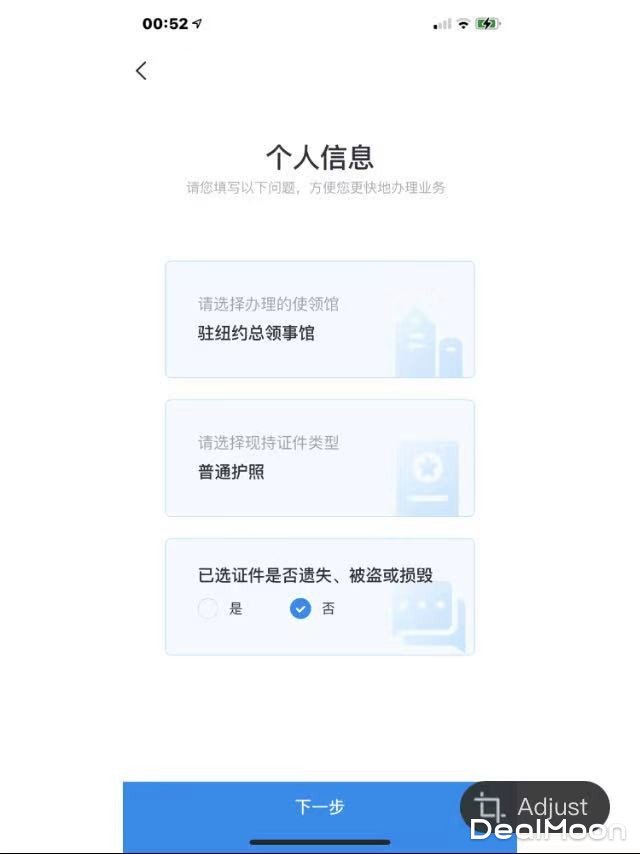
Task: Select 否 for lost or damaged document
Action: point(301,608)
